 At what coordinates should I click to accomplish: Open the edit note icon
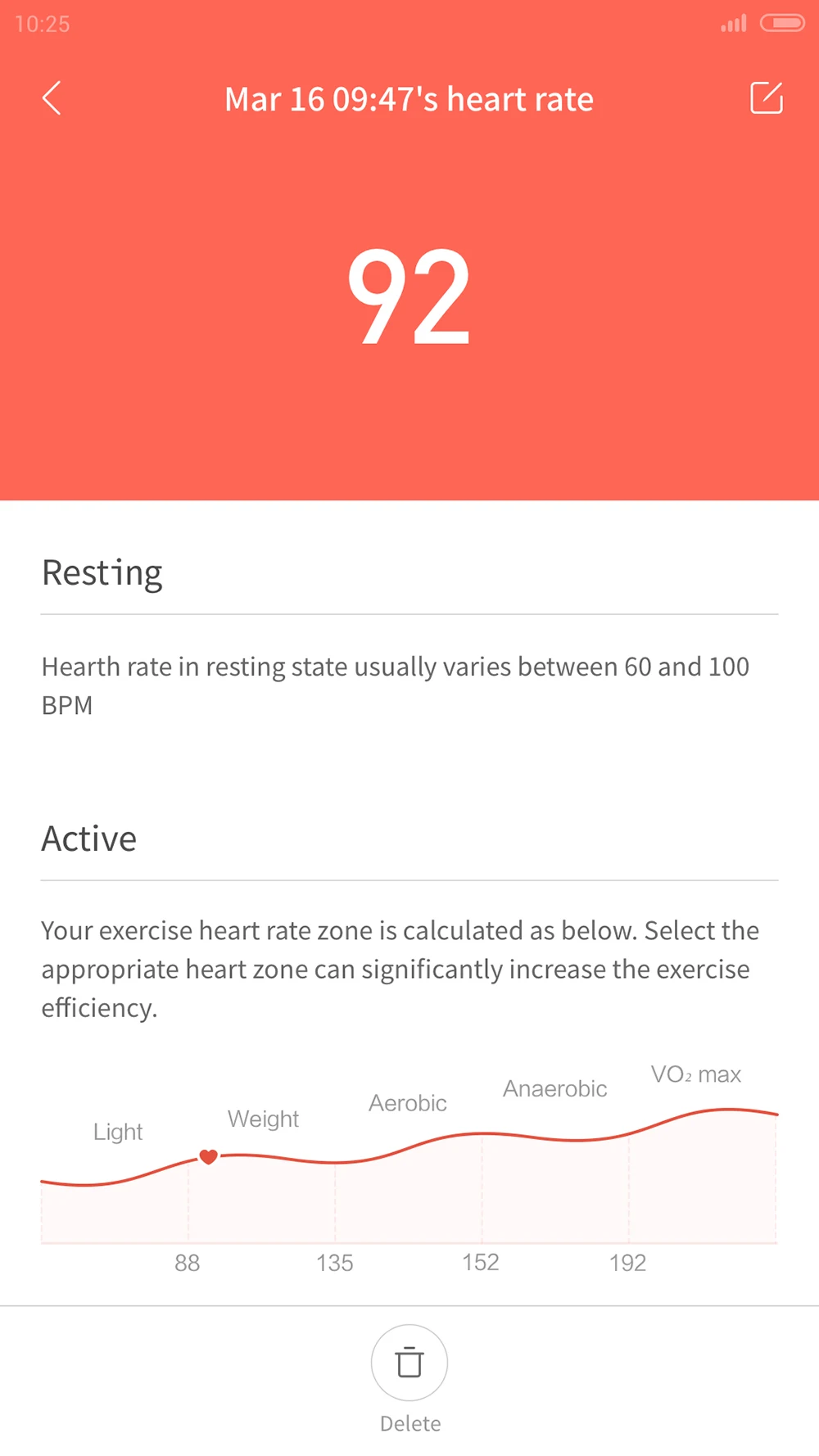click(x=767, y=97)
